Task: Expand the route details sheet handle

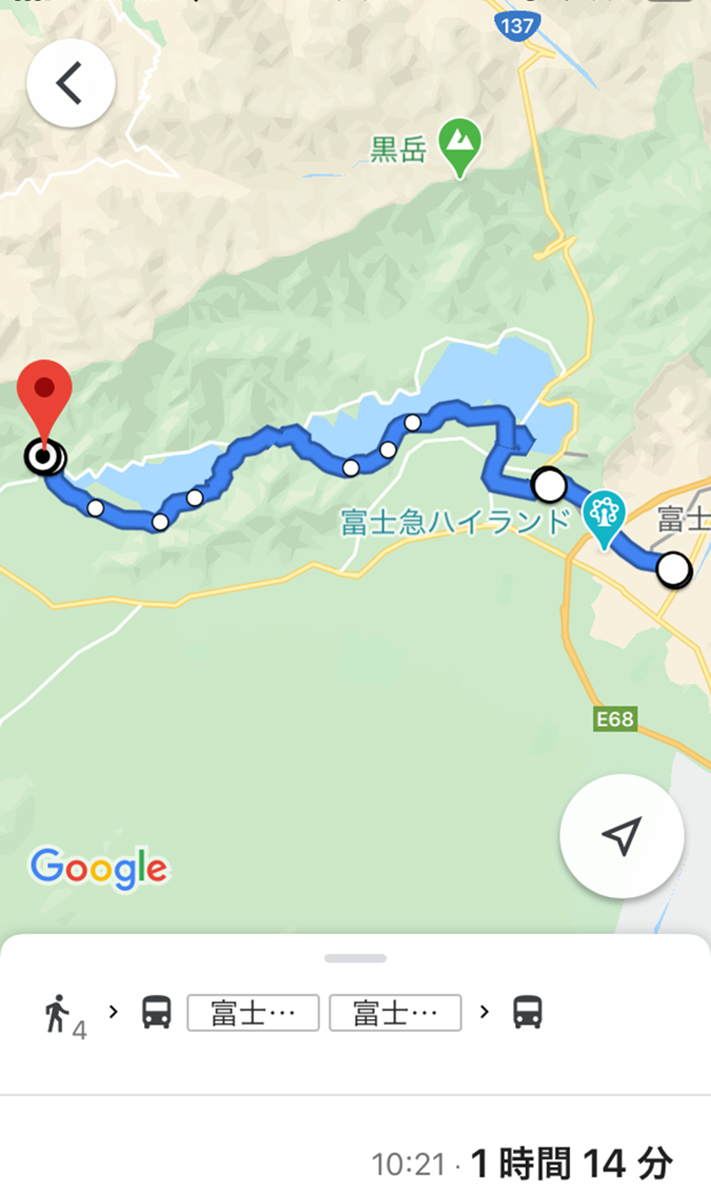Action: (x=355, y=958)
